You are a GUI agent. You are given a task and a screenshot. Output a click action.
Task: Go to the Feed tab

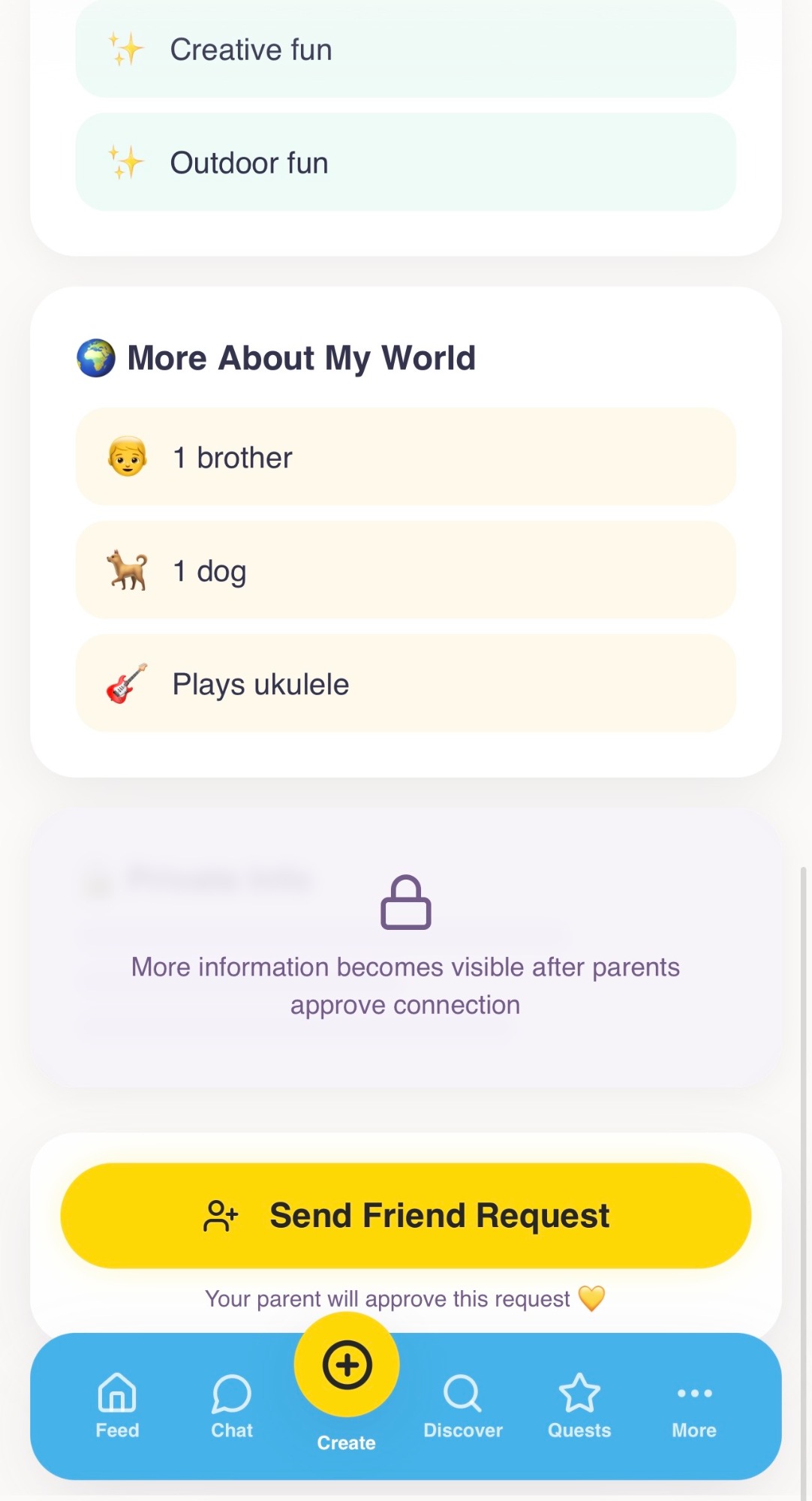(x=117, y=1405)
